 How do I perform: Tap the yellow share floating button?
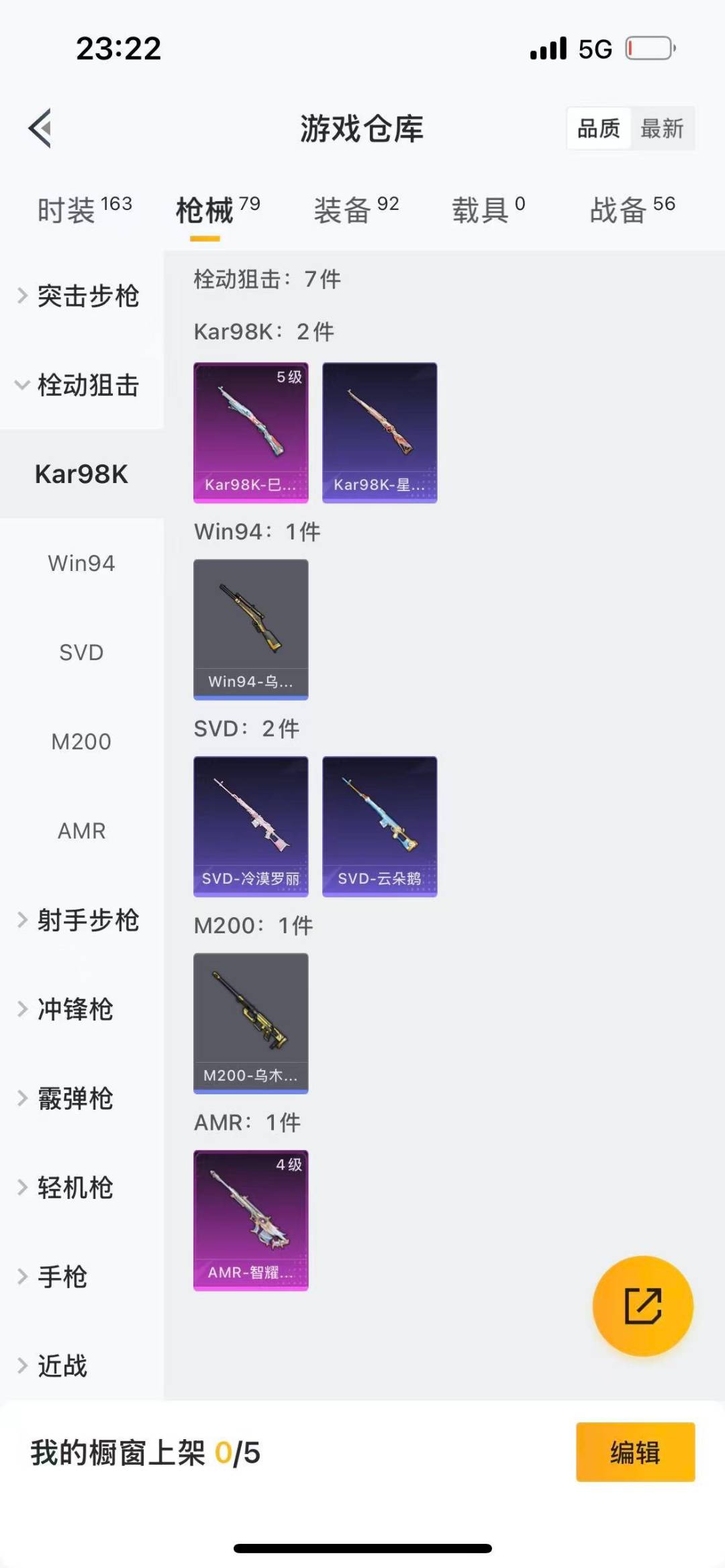point(642,1306)
